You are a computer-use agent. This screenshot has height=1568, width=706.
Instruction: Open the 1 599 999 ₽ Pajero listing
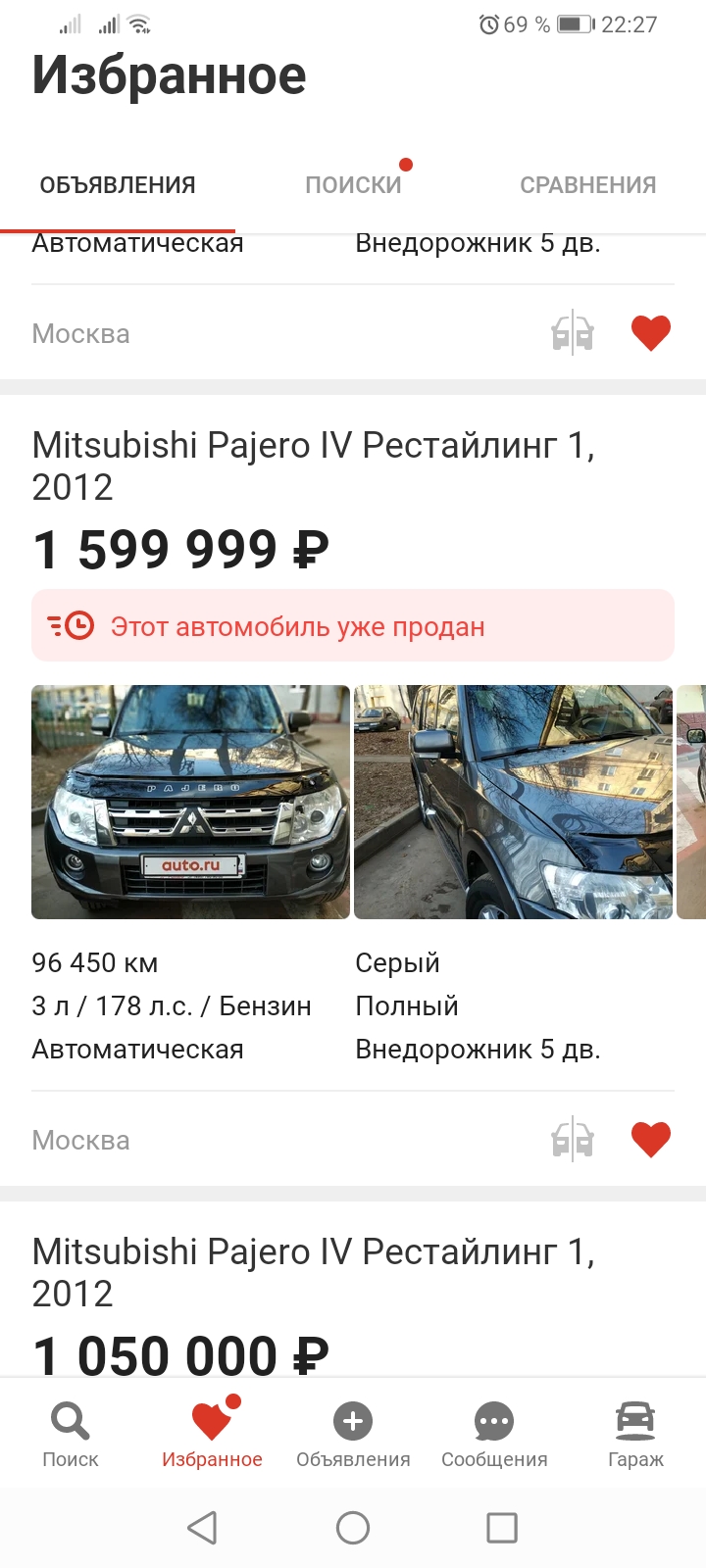tap(314, 465)
